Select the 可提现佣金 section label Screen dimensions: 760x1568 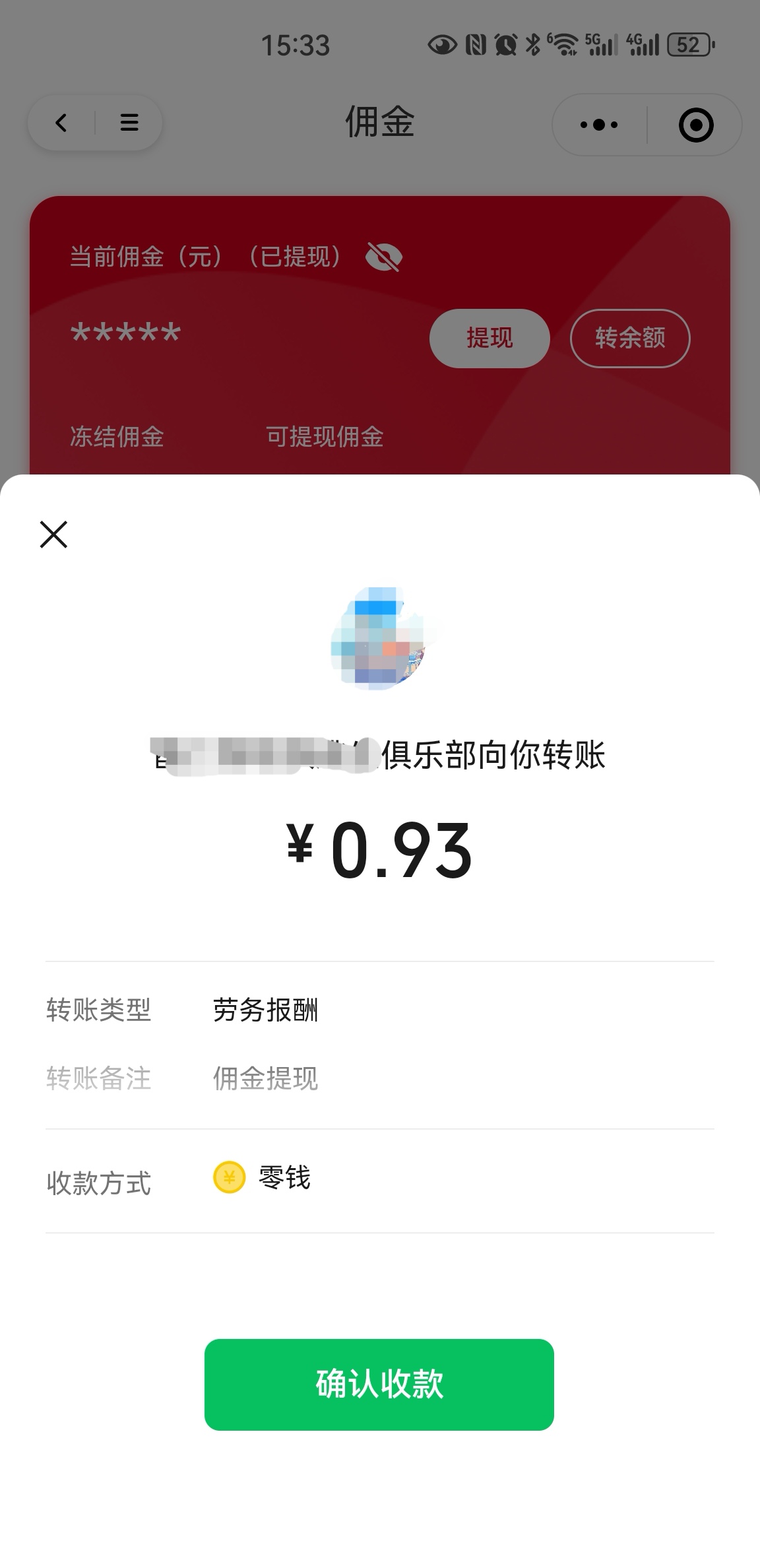point(325,437)
